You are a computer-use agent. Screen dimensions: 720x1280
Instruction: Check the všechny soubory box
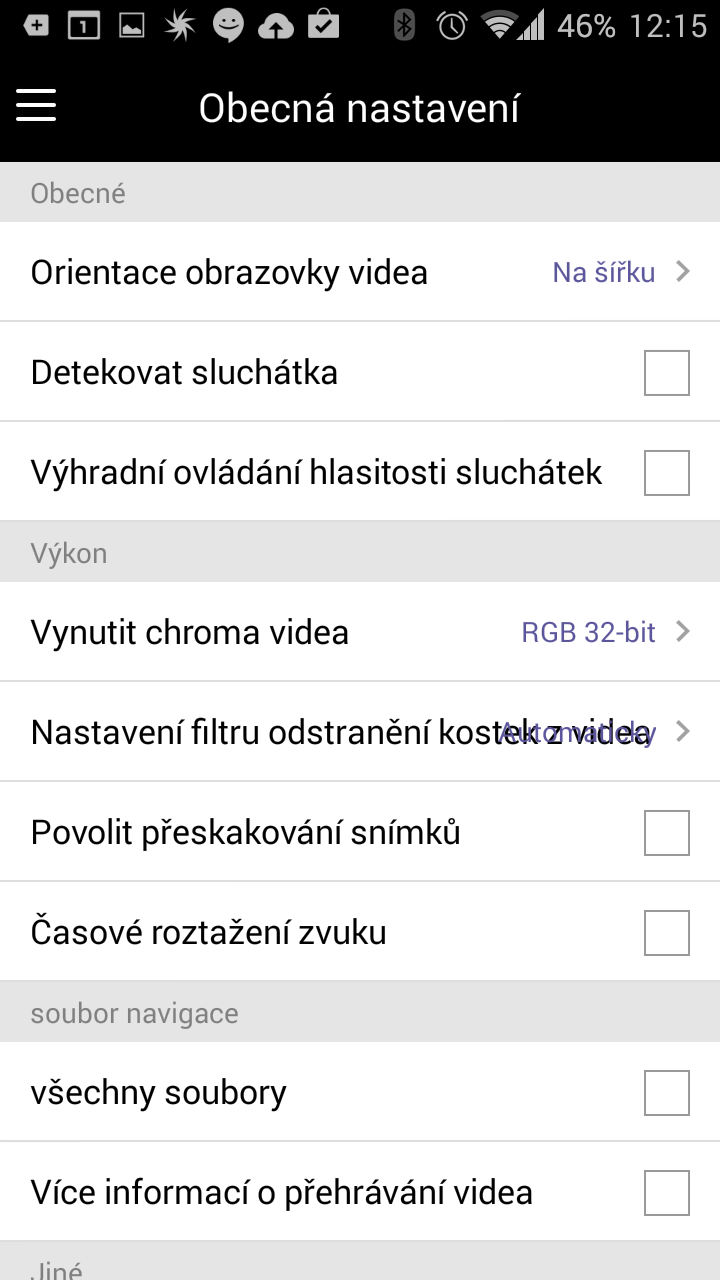pos(667,1093)
